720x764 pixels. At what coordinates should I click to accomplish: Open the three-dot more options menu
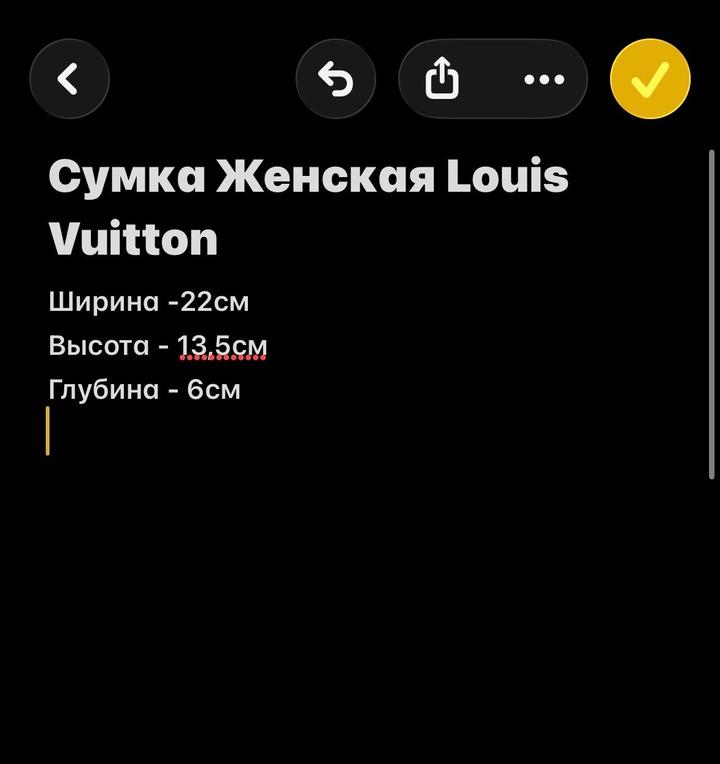(x=544, y=79)
